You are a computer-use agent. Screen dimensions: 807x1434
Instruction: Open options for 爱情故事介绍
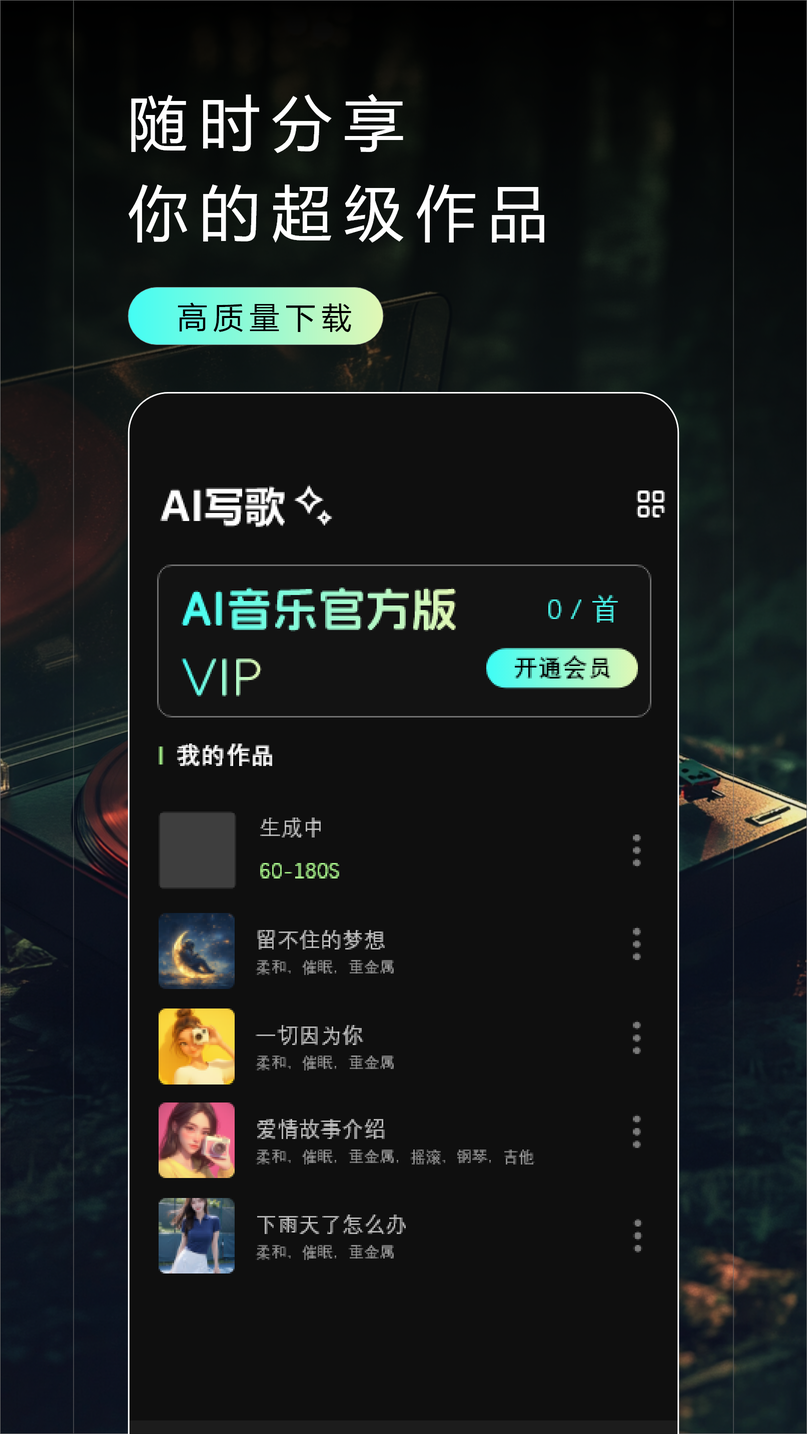[636, 1131]
